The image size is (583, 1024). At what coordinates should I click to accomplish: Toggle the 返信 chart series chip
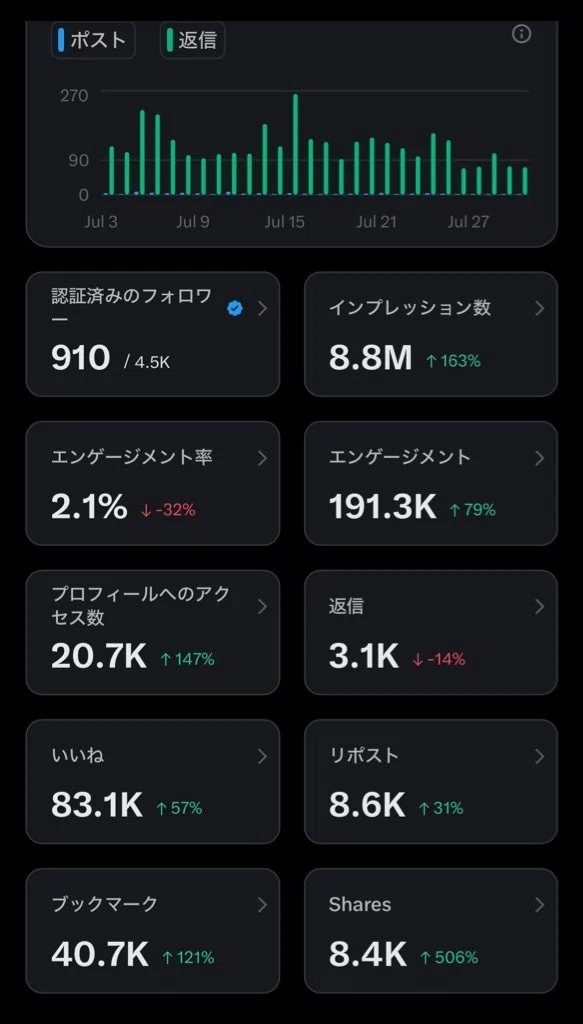click(x=192, y=40)
